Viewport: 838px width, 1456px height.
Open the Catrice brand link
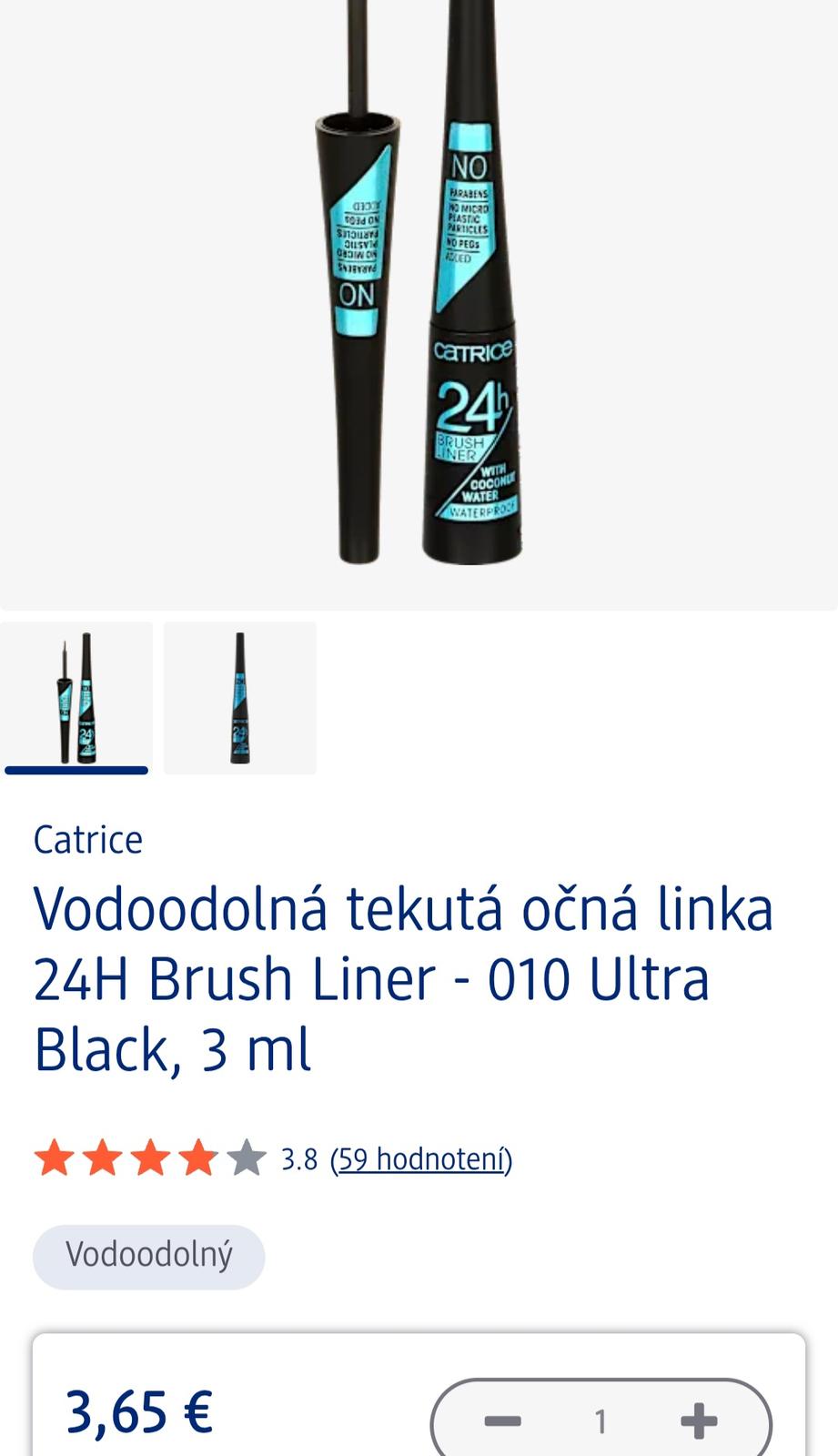pyautogui.click(x=88, y=840)
